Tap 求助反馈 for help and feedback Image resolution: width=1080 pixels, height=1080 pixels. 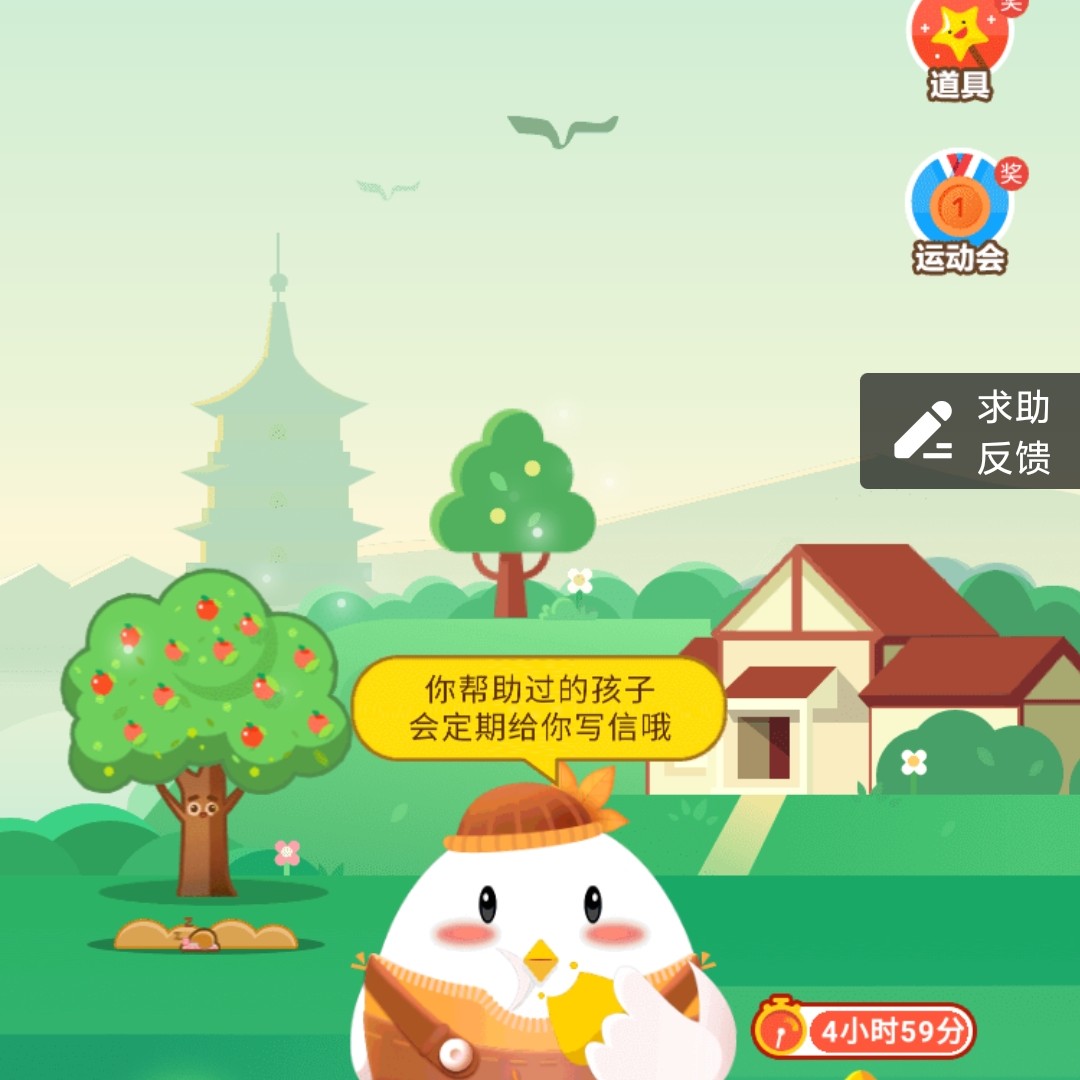(971, 432)
